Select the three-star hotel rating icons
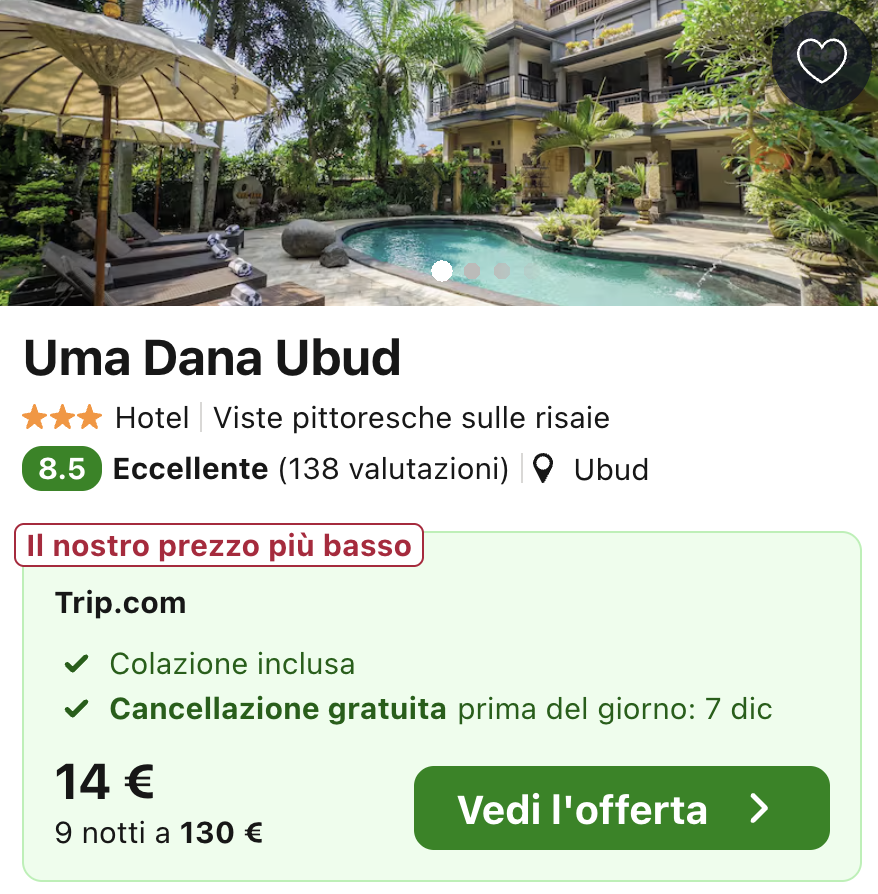This screenshot has width=878, height=894. [62, 417]
